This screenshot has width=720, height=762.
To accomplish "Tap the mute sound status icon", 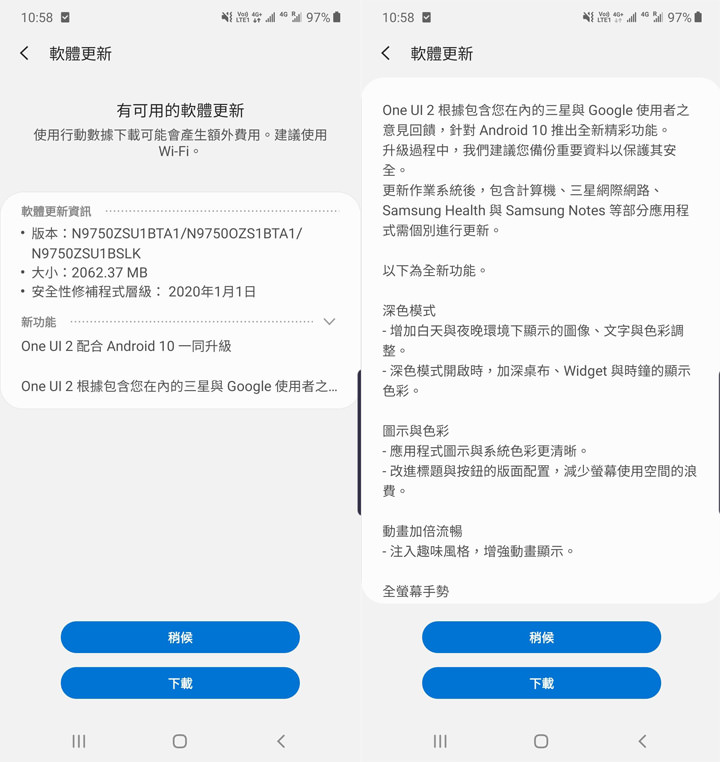I will (x=227, y=17).
